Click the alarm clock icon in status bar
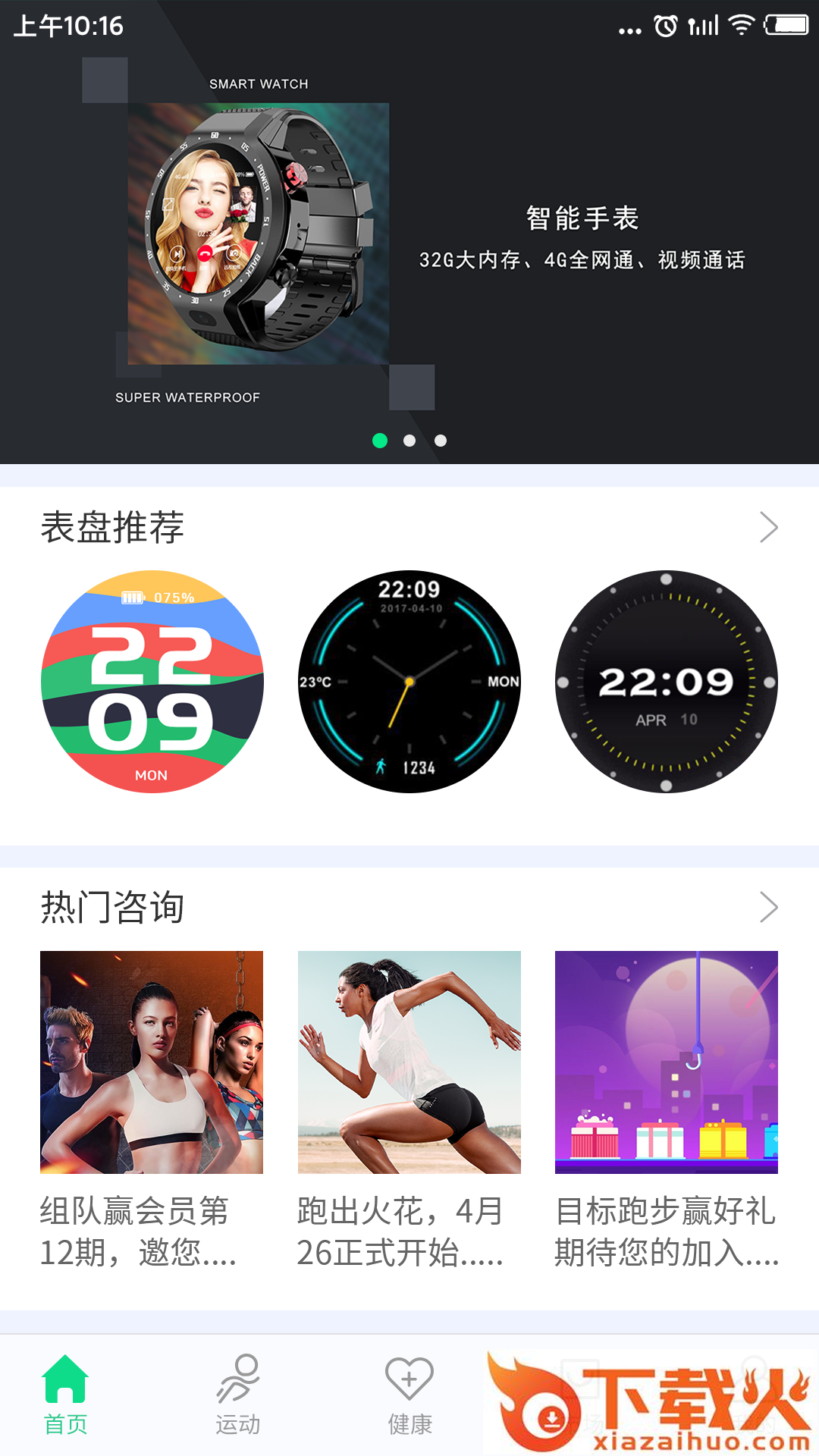This screenshot has width=819, height=1456. [x=666, y=25]
